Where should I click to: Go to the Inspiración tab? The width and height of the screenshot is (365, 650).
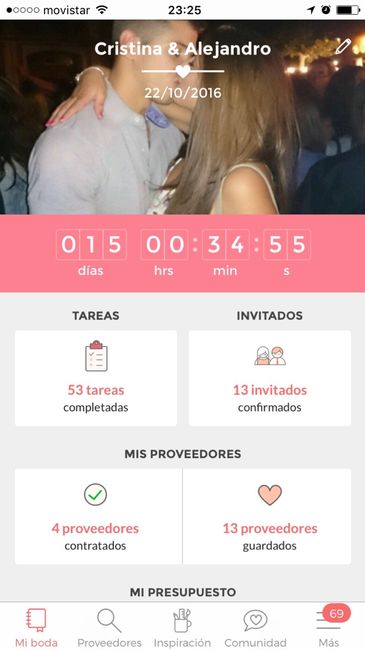click(182, 627)
